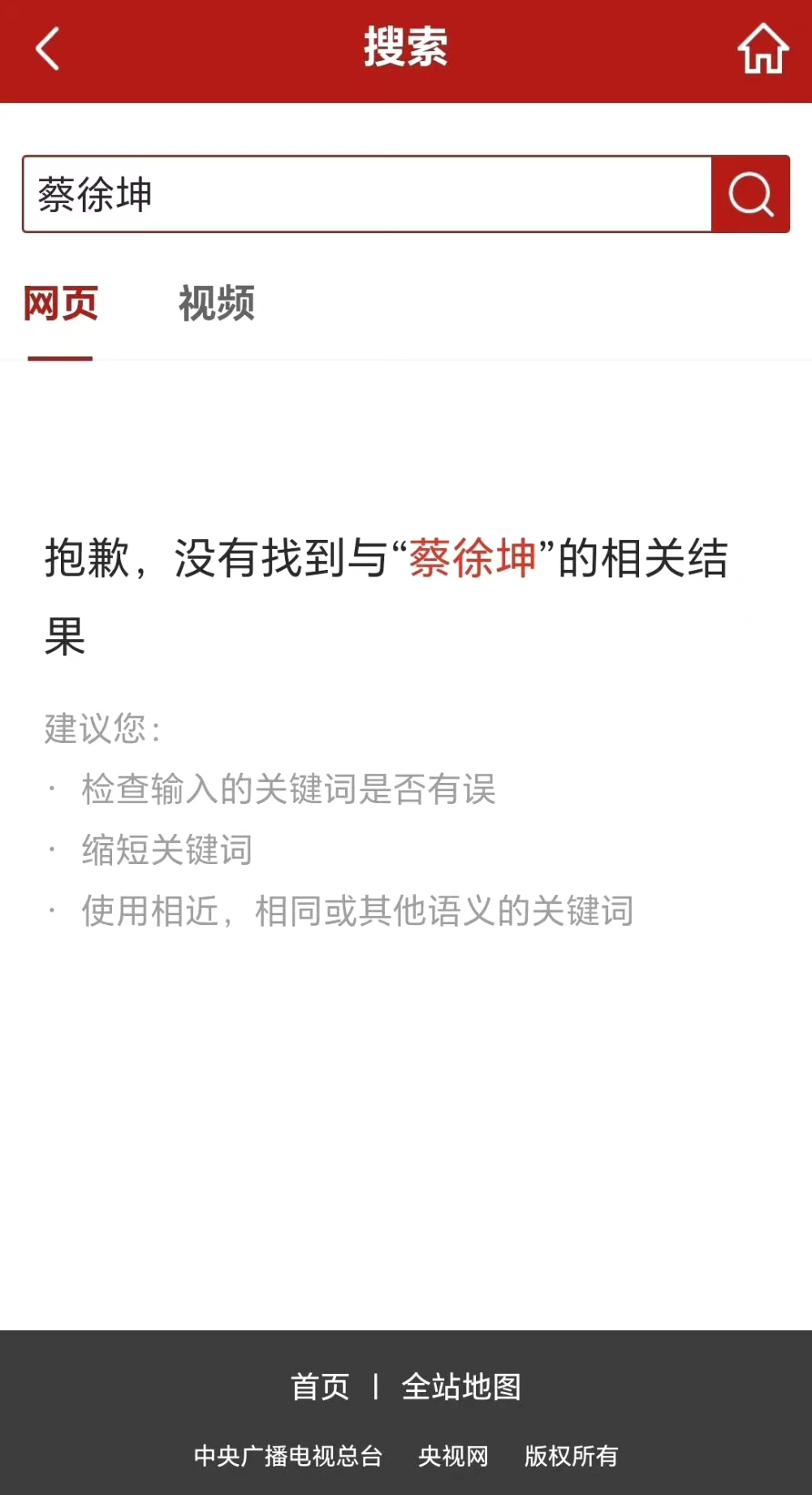
Task: Open the 首页 footer link
Action: click(320, 1386)
